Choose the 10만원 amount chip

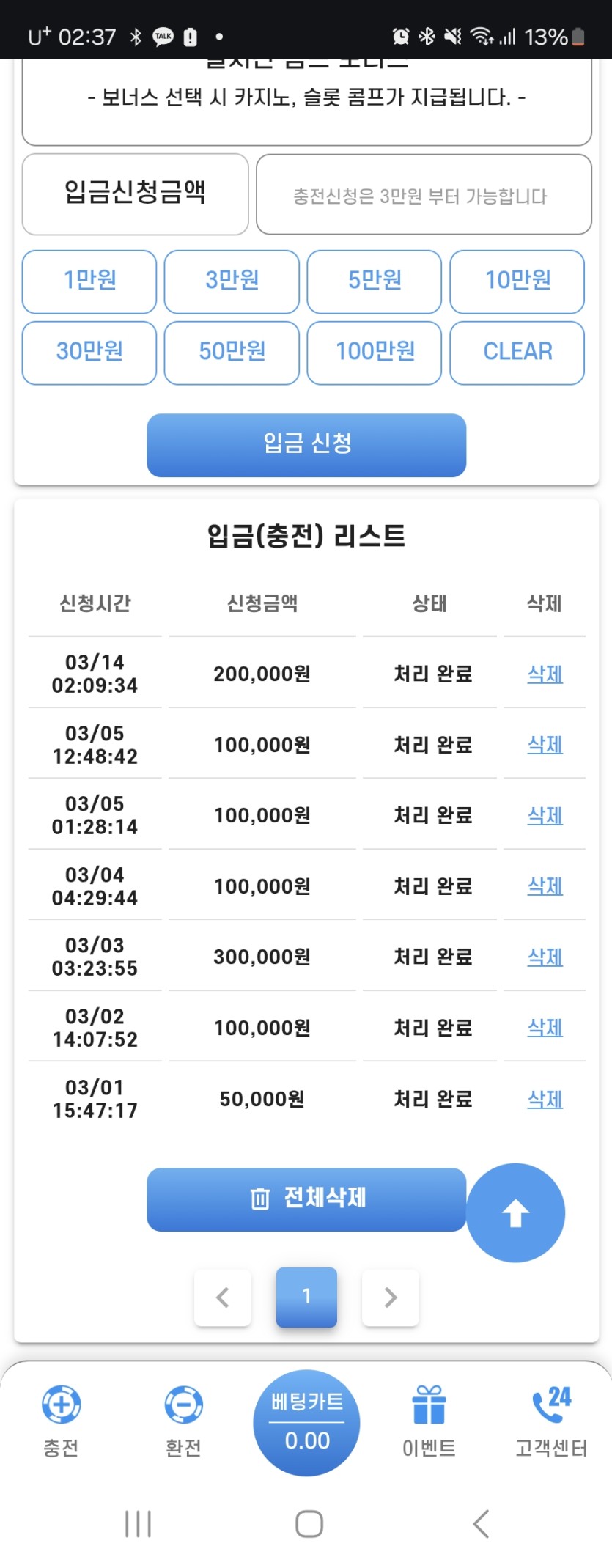tap(517, 281)
